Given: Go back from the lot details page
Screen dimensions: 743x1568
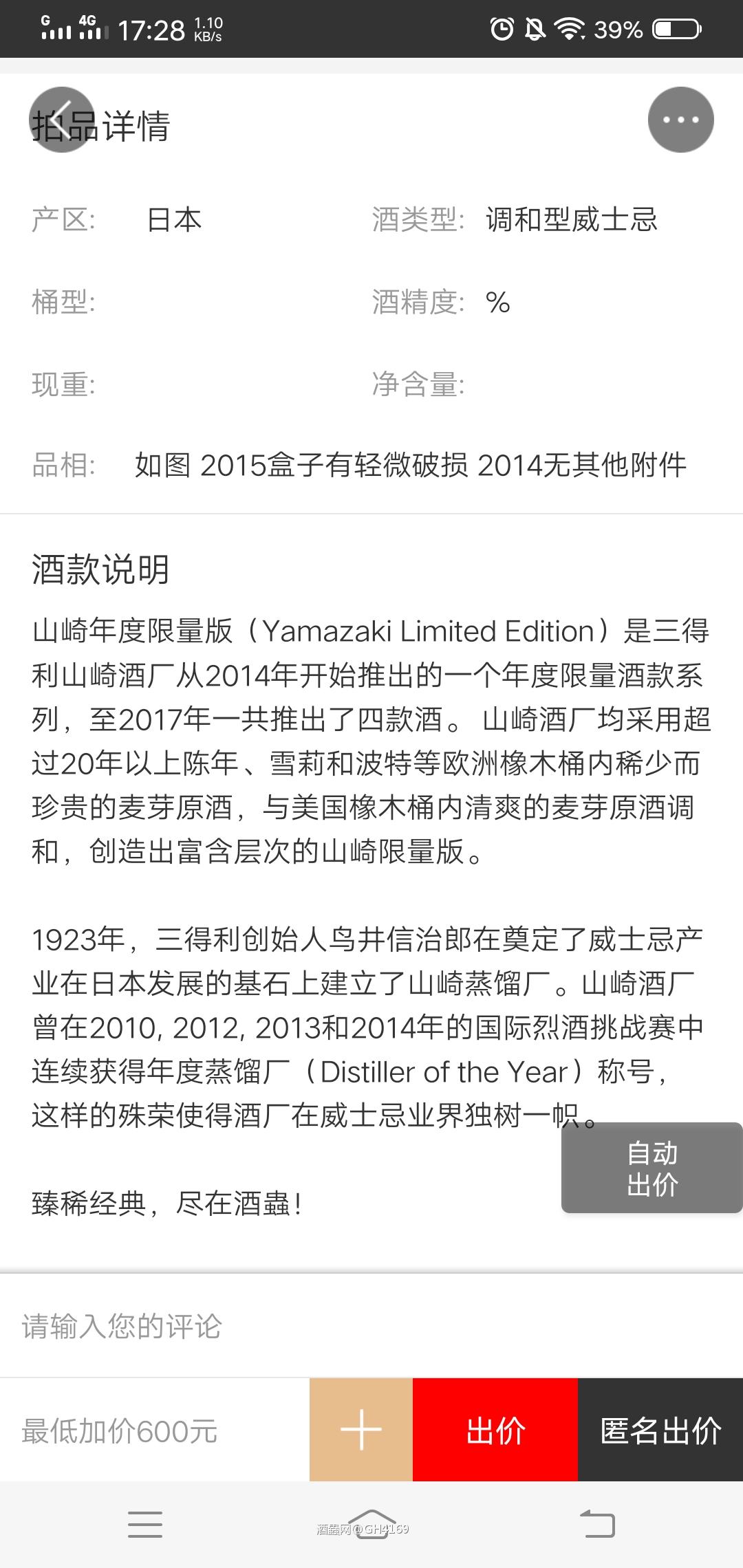Looking at the screenshot, I should (x=61, y=120).
